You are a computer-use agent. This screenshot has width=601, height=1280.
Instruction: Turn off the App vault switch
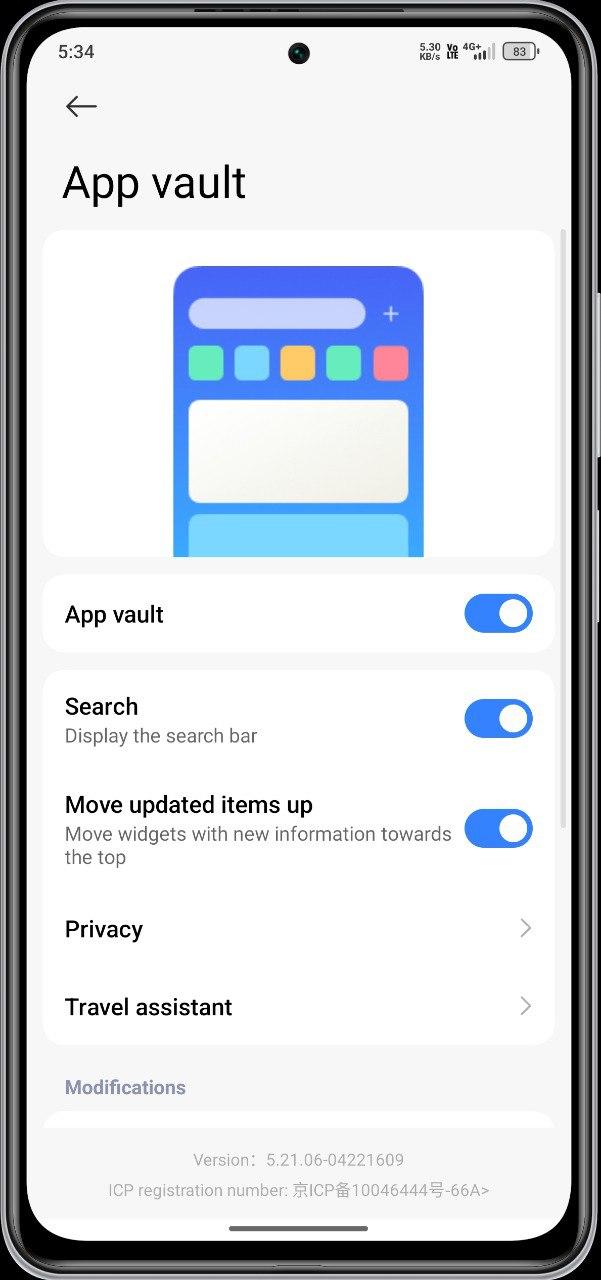[498, 614]
